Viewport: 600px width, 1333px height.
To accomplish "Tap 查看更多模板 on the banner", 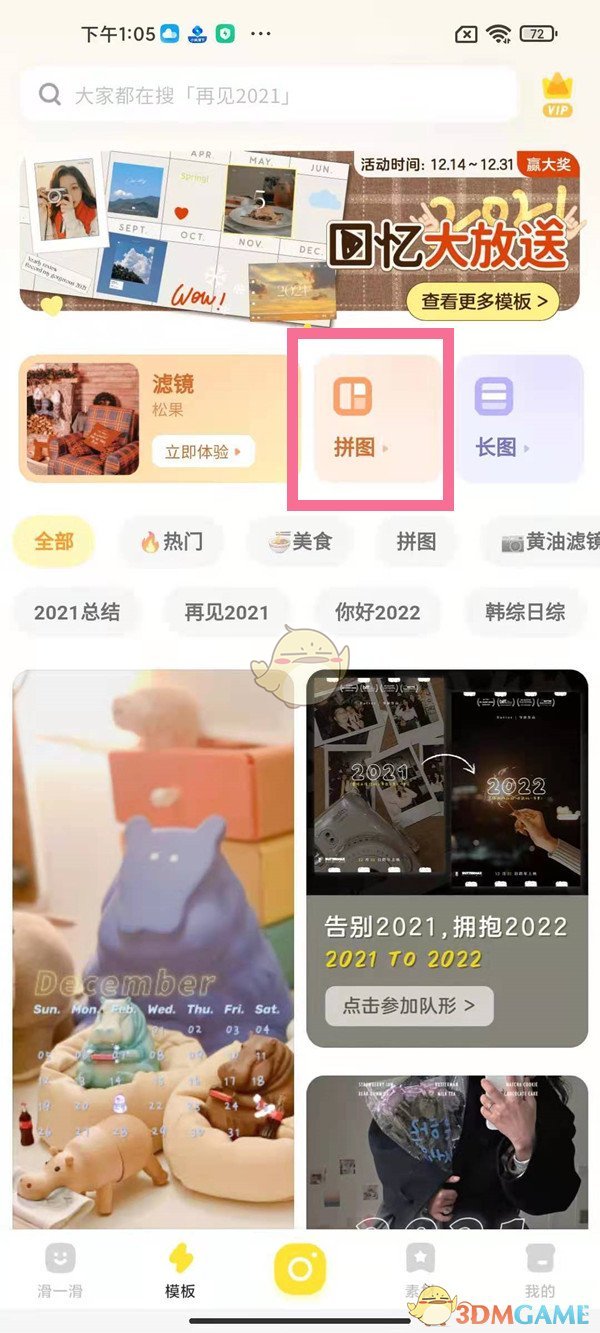I will (x=484, y=300).
